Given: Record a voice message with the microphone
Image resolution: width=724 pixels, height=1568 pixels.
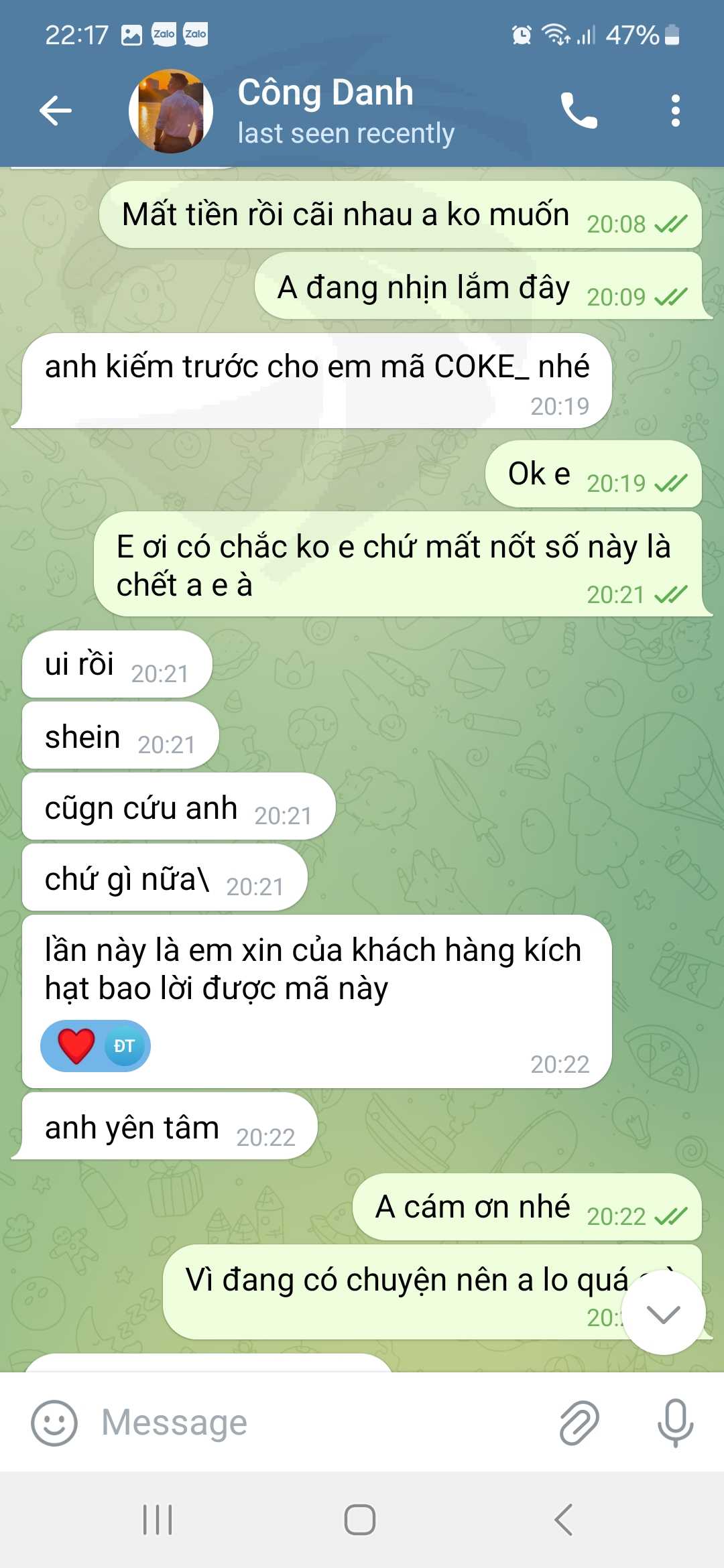Looking at the screenshot, I should point(675,1423).
